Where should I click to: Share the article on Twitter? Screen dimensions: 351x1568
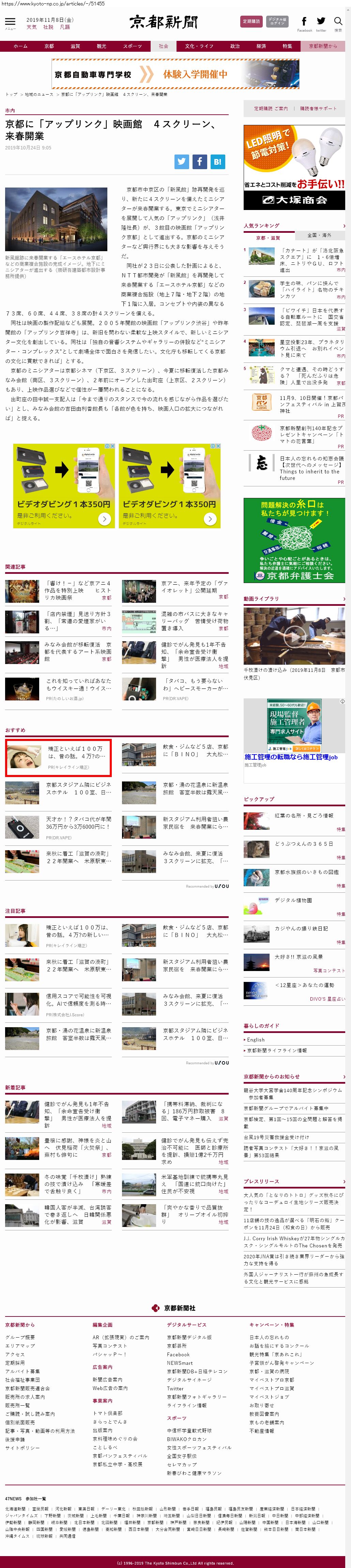[x=182, y=161]
